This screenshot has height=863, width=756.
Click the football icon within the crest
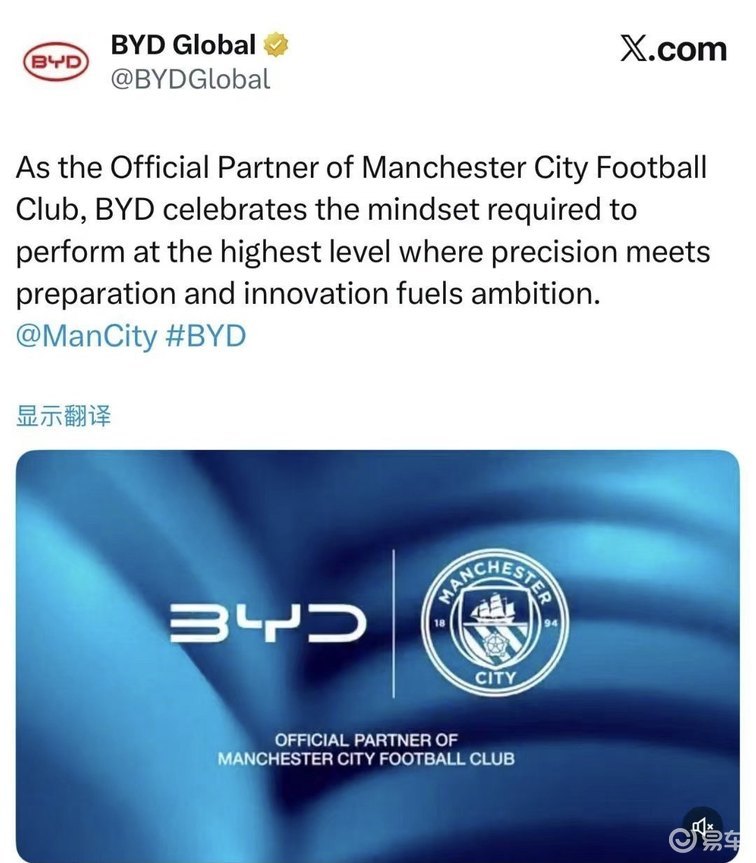[x=495, y=645]
